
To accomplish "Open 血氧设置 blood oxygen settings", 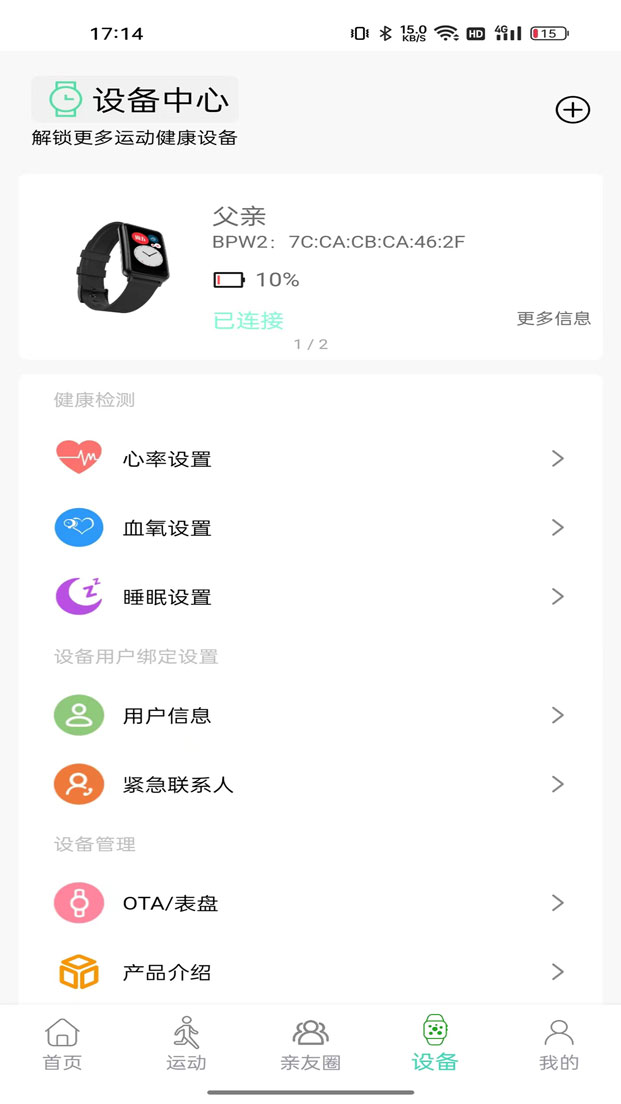I will pos(310,528).
